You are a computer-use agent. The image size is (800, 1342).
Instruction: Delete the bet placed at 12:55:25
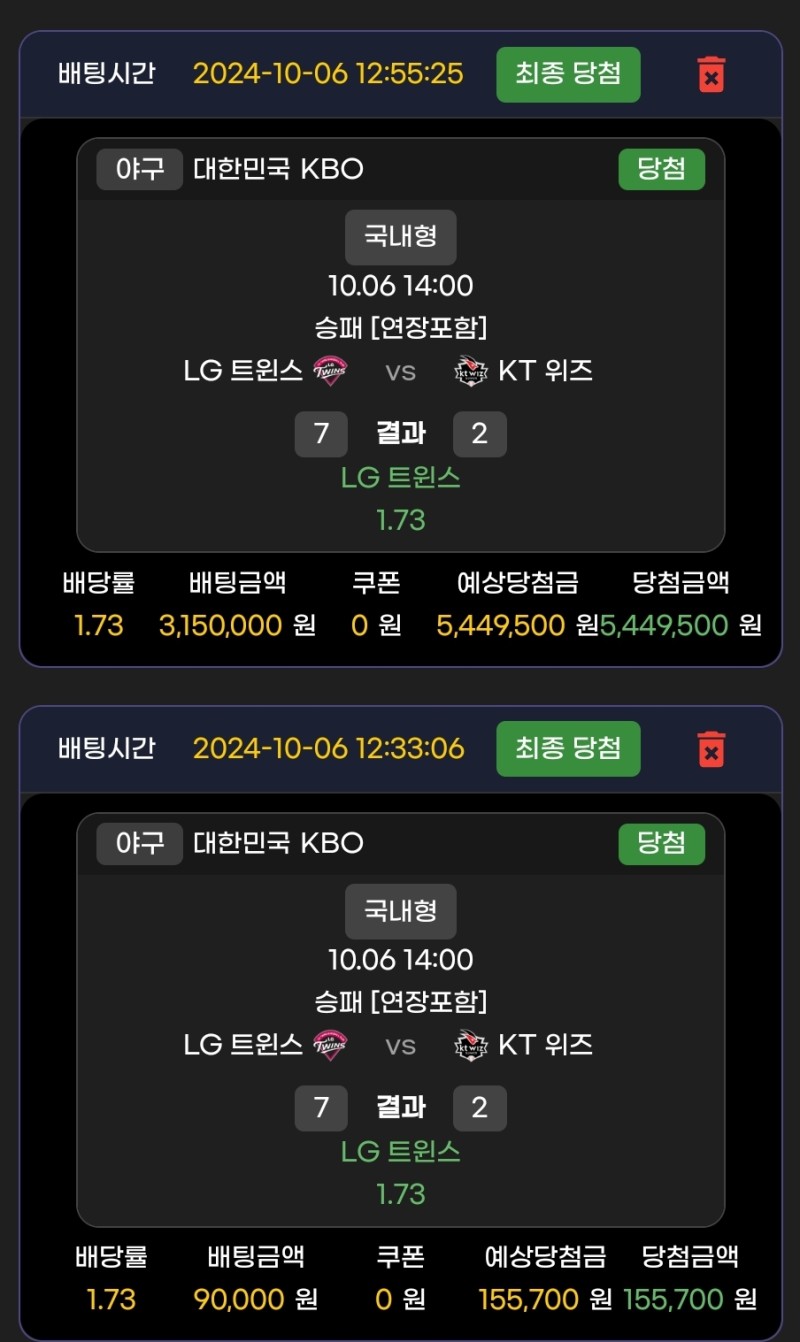[x=711, y=75]
